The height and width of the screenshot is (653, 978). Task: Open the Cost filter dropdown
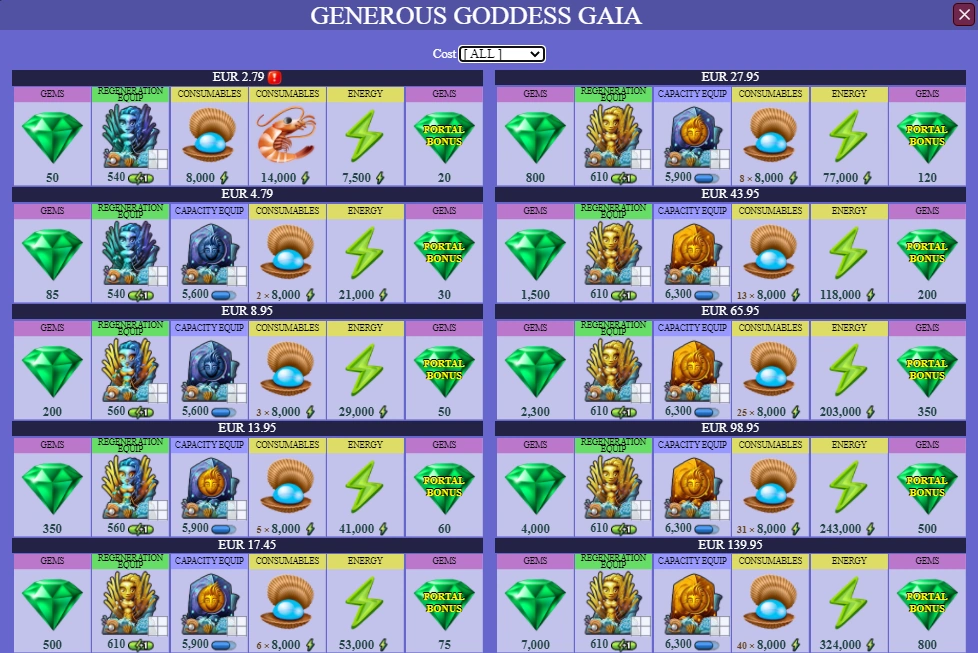point(501,54)
